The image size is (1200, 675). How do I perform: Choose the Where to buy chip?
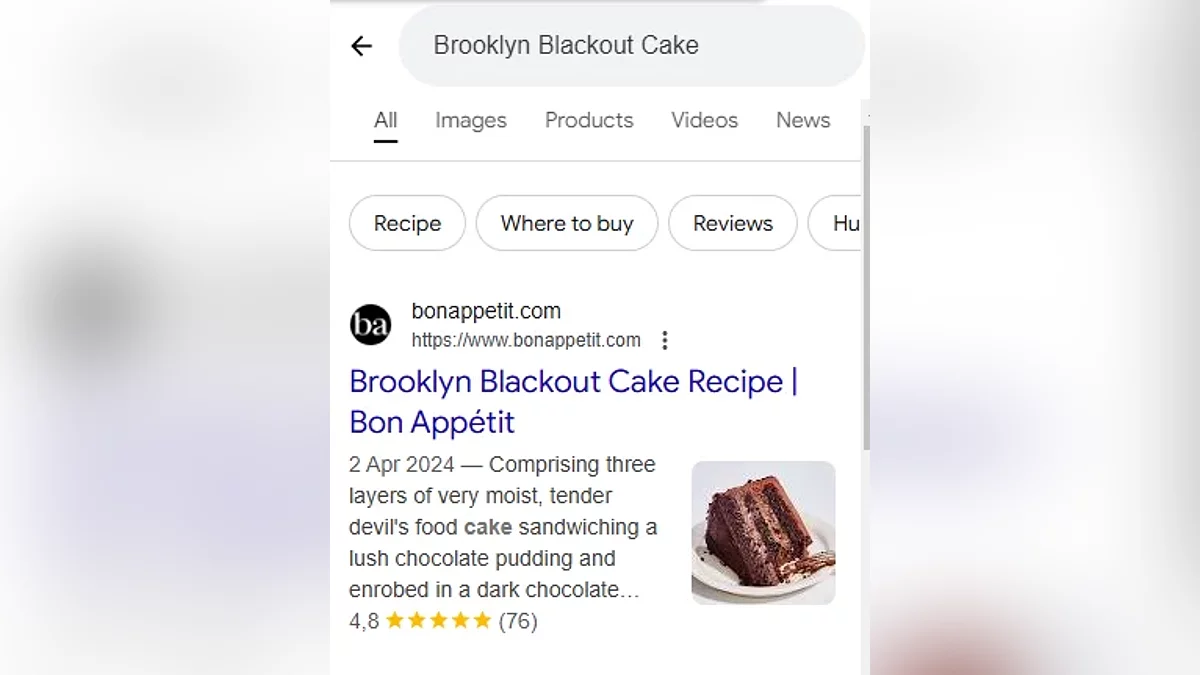pos(567,223)
